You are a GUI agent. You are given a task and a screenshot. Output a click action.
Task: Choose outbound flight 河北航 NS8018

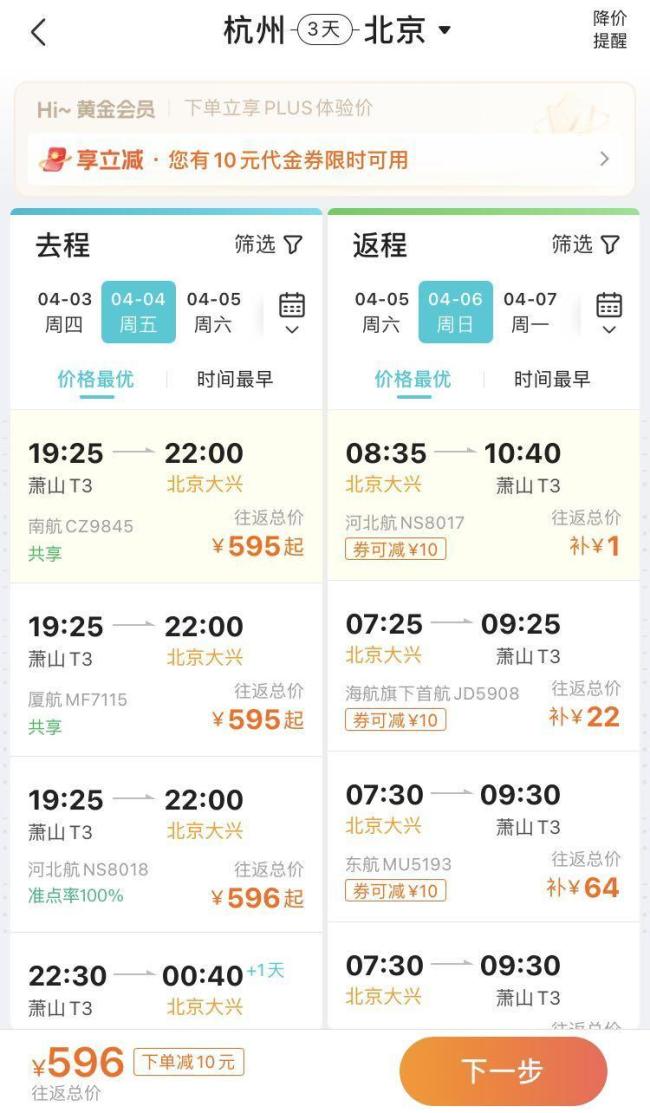[x=166, y=842]
